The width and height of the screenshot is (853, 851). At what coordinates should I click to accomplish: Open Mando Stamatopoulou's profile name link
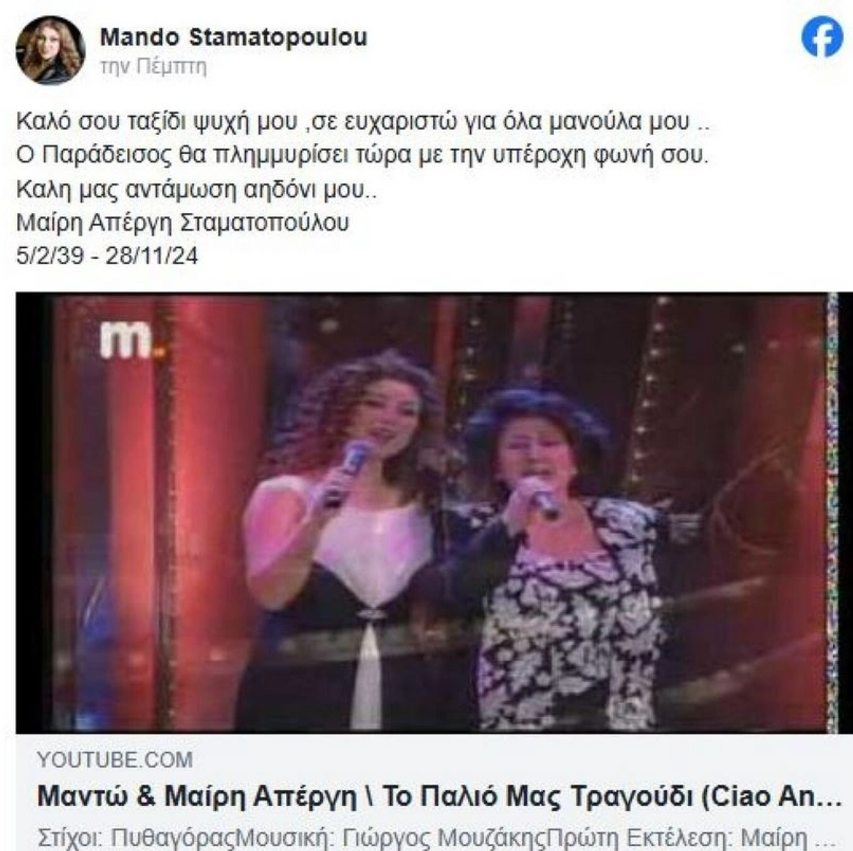[233, 37]
